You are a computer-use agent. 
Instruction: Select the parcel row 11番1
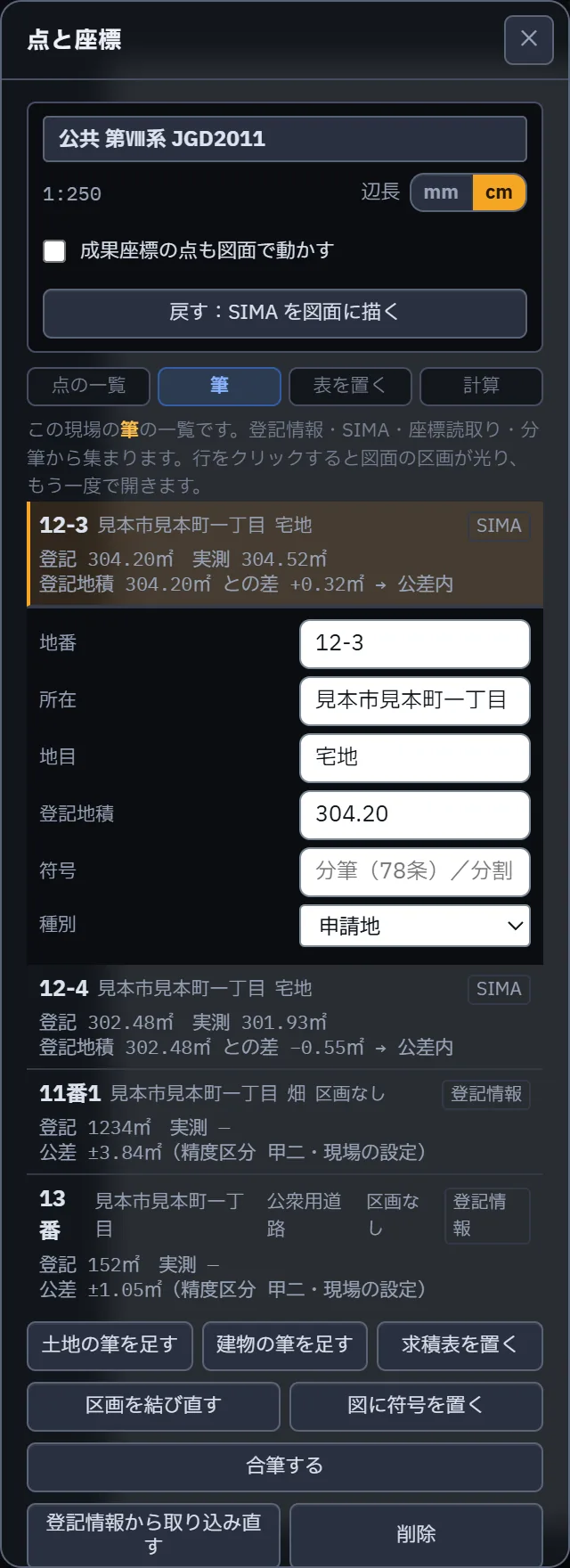point(285,1123)
